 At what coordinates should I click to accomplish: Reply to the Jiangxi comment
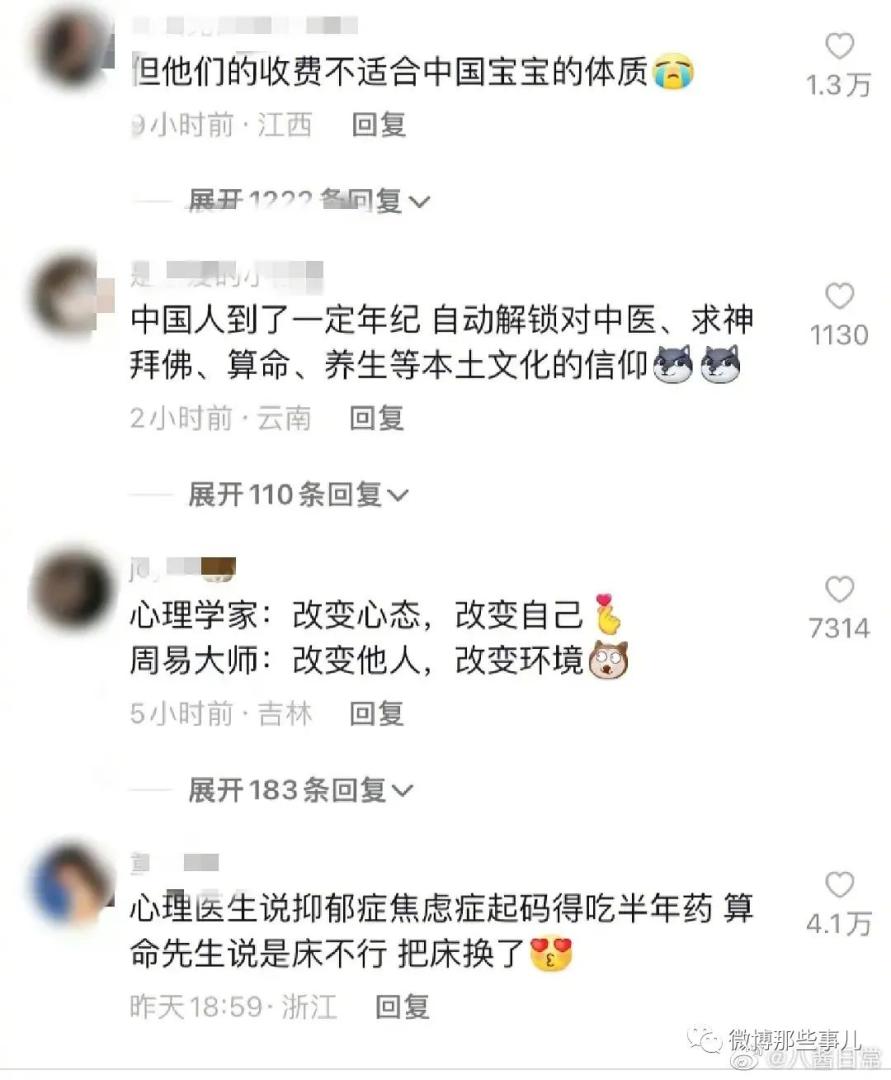(x=379, y=124)
